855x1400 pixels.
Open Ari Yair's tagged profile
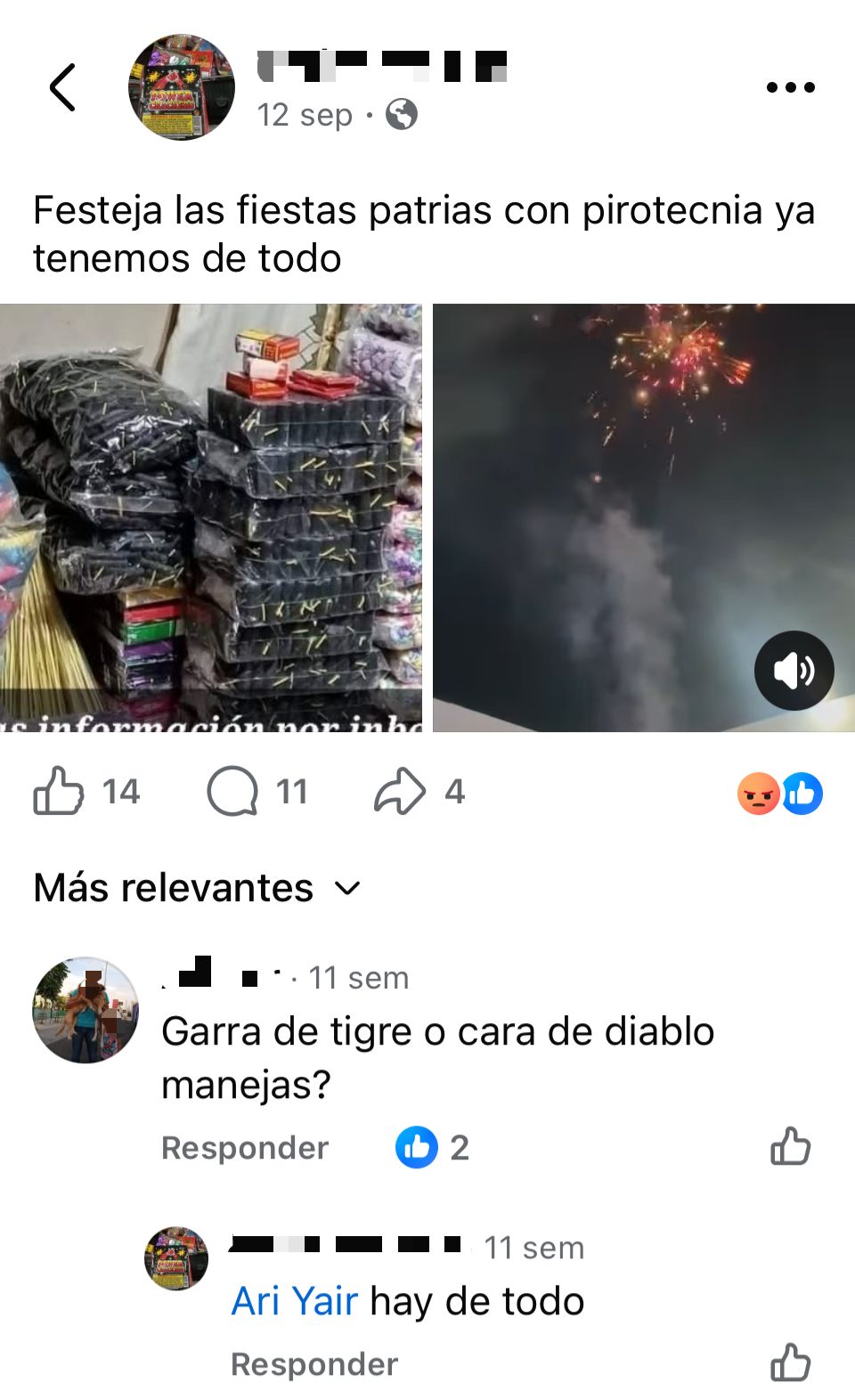tap(293, 1300)
